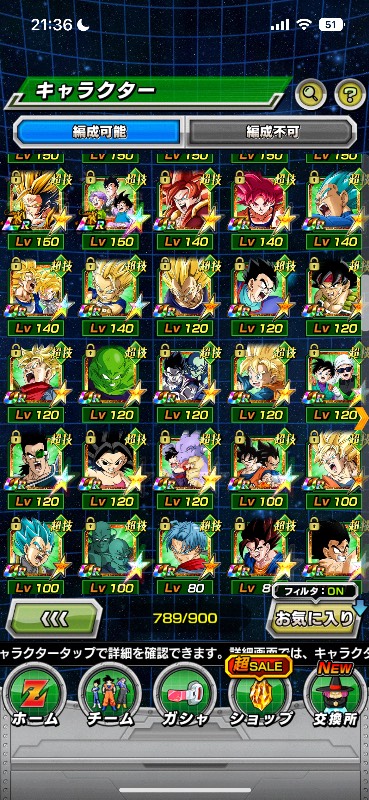The height and width of the screenshot is (800, 369).
Task: Open the magnifying glass search icon
Action: coord(311,93)
